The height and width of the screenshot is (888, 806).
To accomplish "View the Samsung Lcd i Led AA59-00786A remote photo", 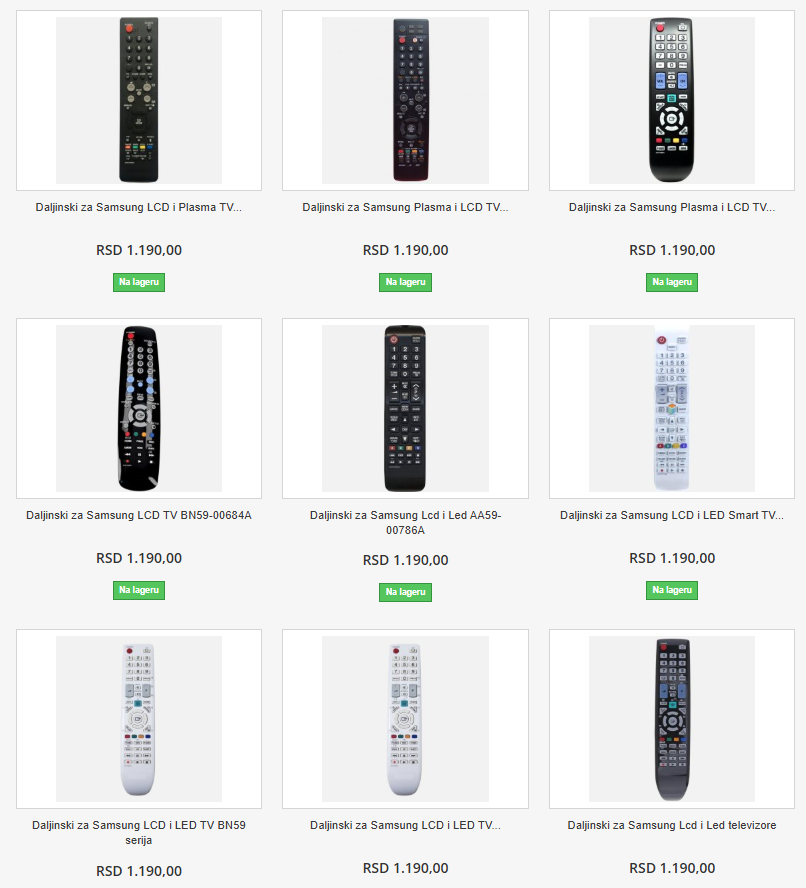I will tap(405, 408).
